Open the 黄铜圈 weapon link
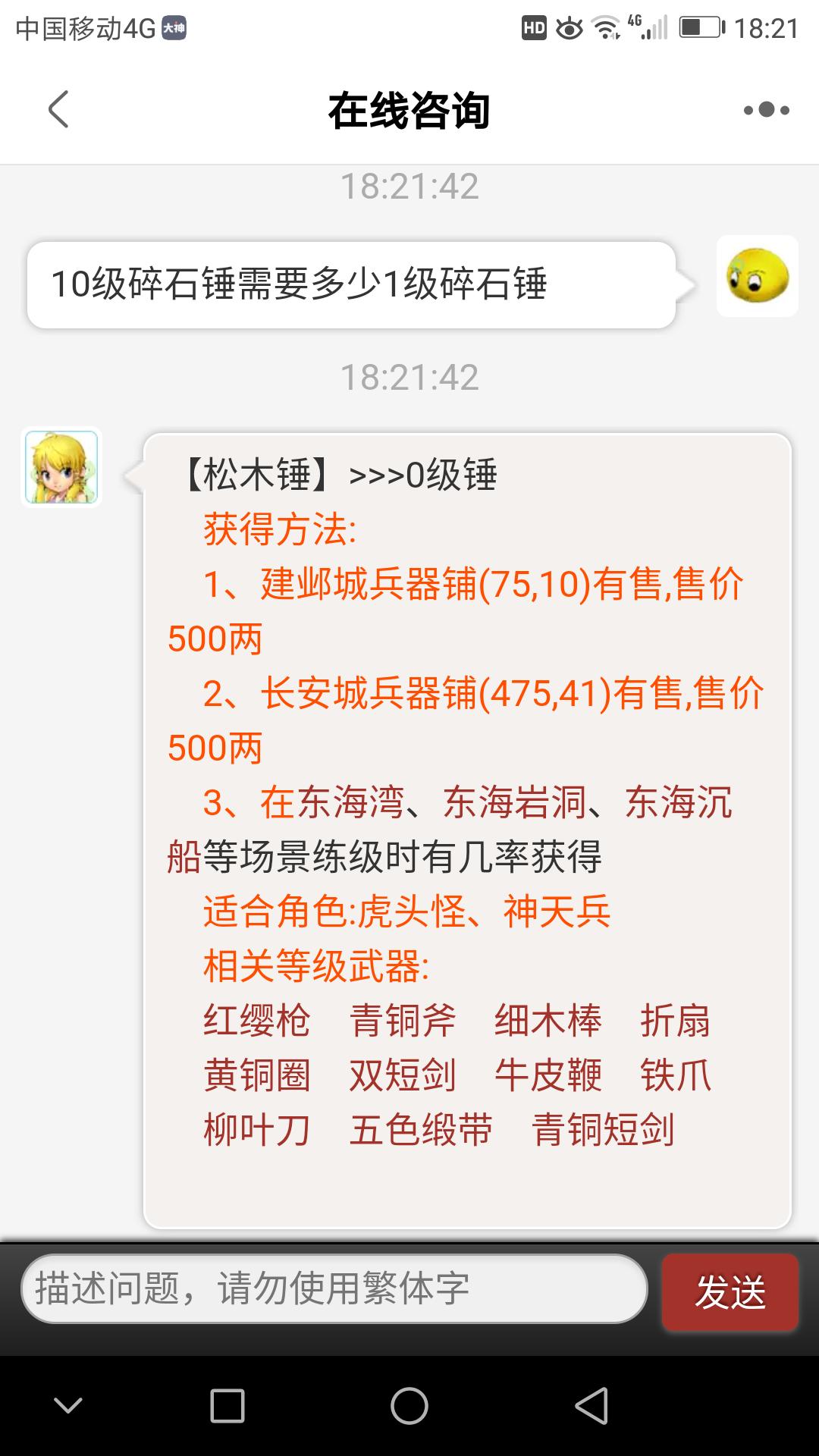 (256, 1075)
